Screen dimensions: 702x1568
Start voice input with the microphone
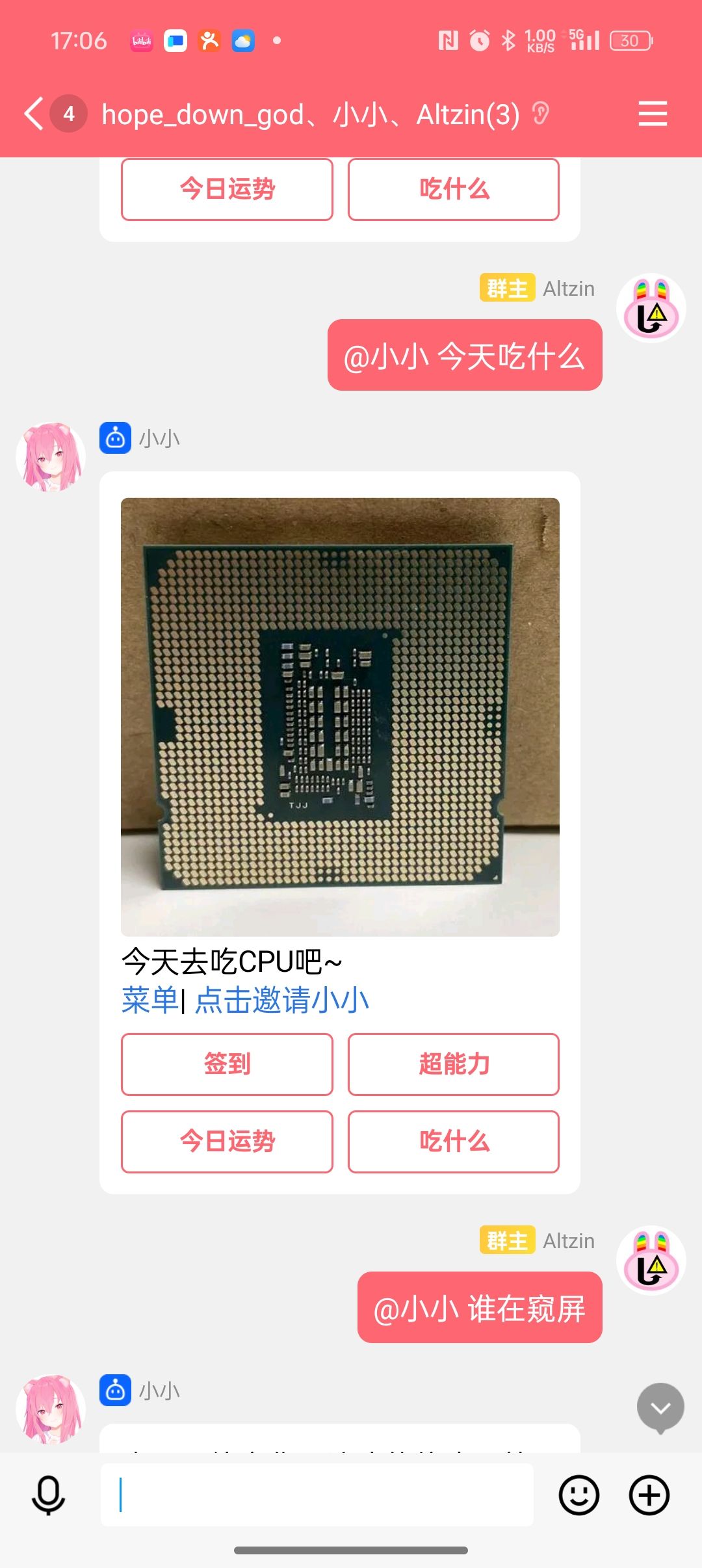point(49,1495)
